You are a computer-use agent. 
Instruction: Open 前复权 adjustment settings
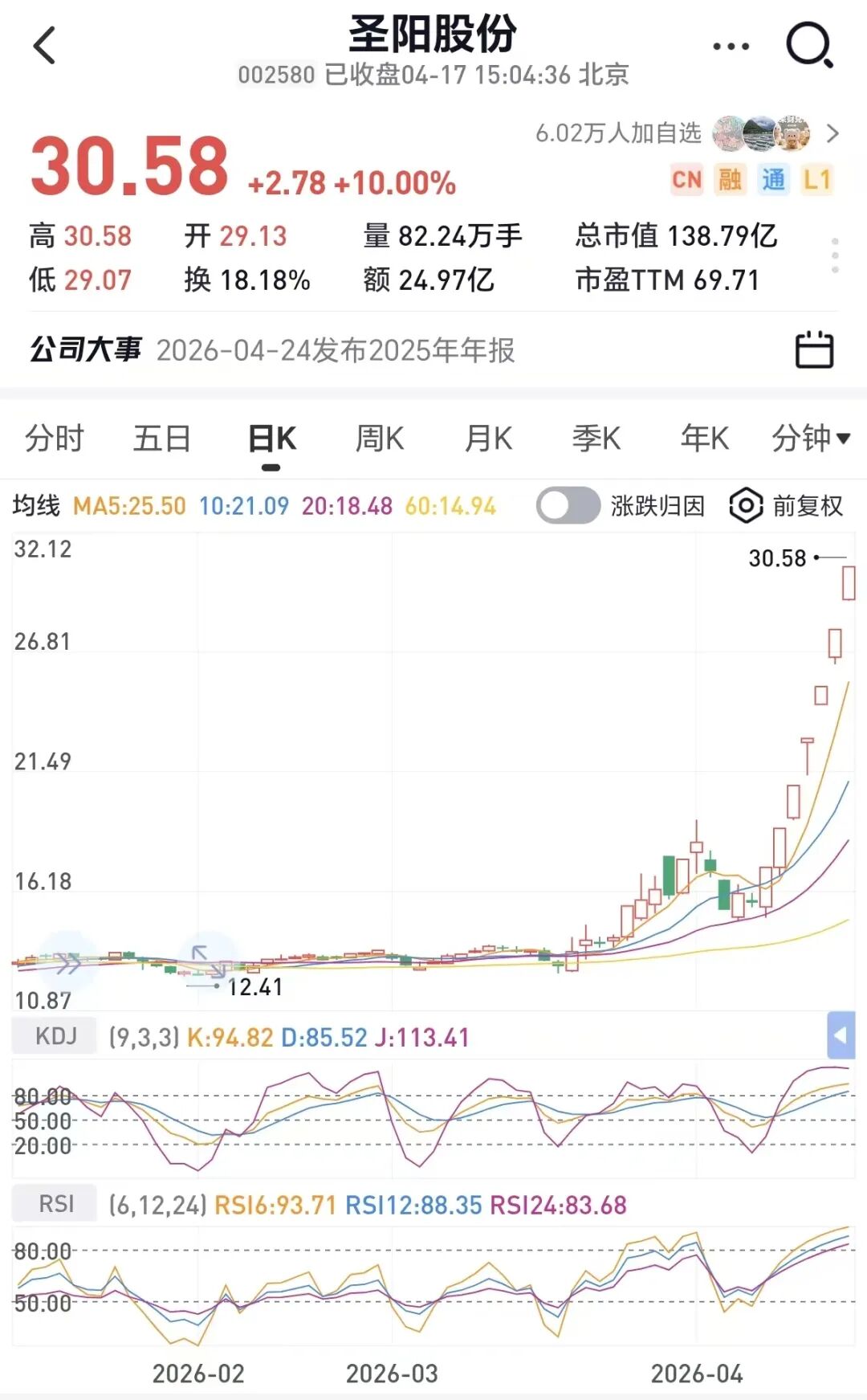[x=787, y=506]
